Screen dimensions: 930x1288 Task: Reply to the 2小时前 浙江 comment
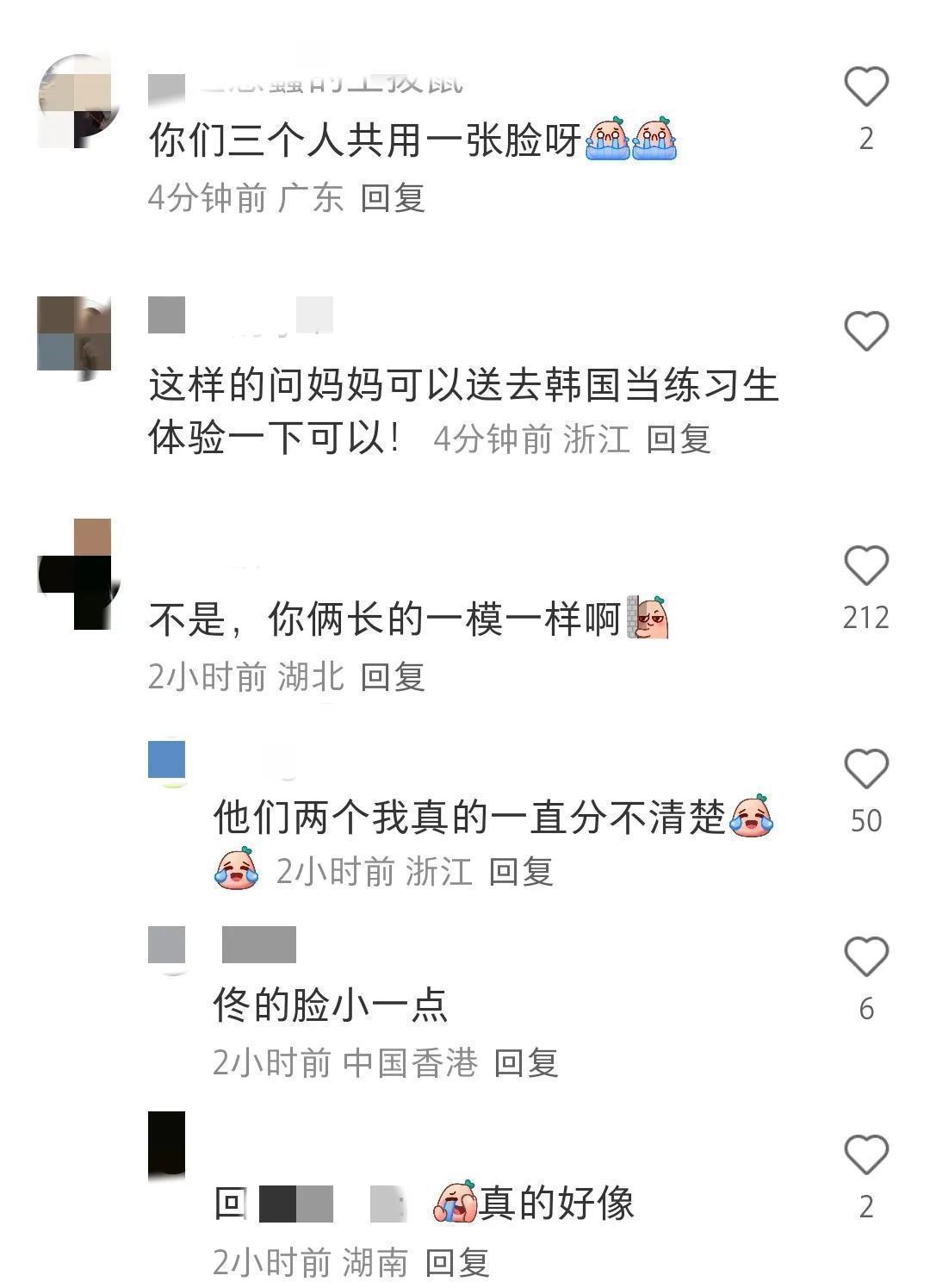point(521,872)
